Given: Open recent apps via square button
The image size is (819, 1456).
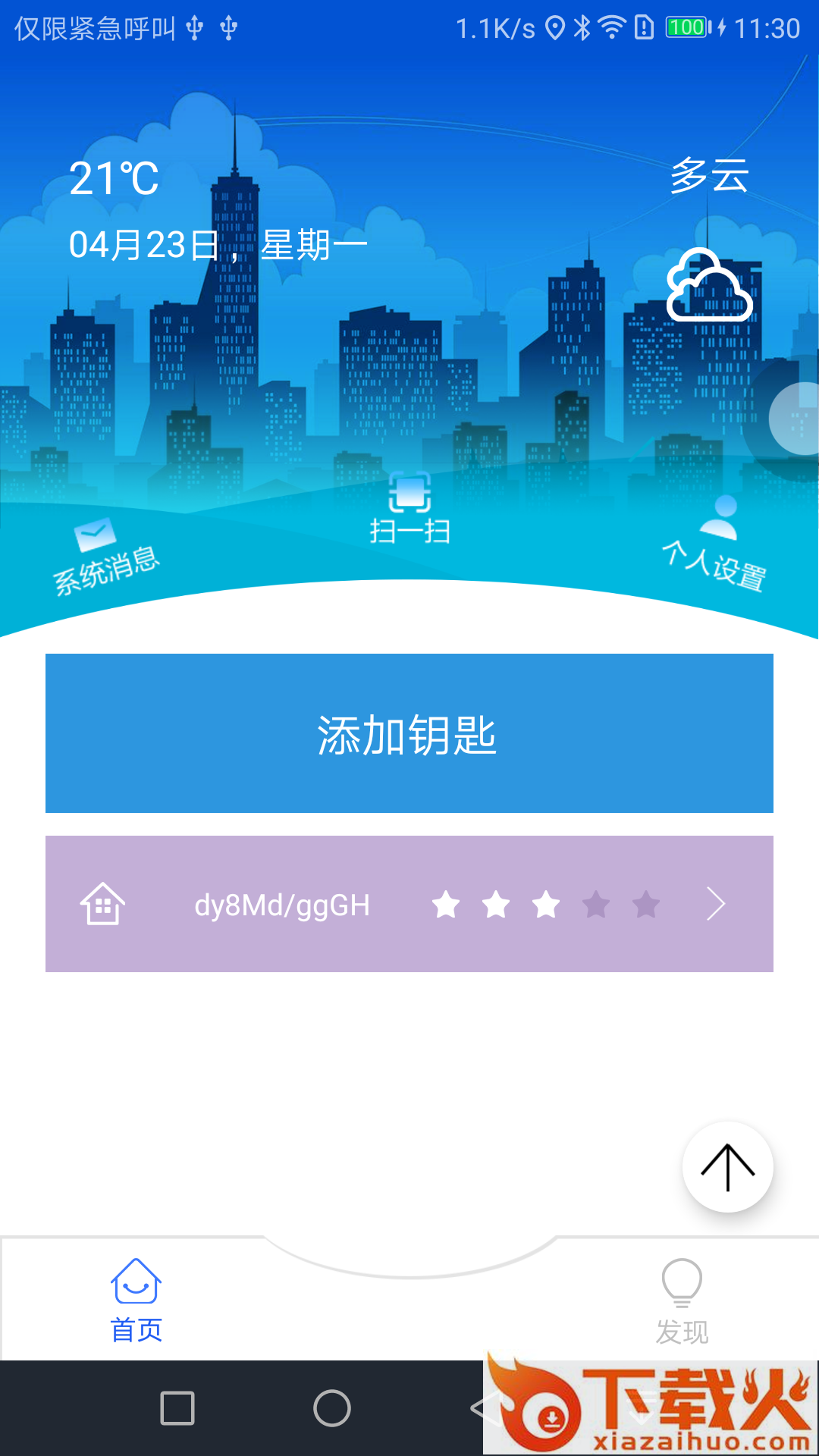Looking at the screenshot, I should pyautogui.click(x=177, y=1408).
